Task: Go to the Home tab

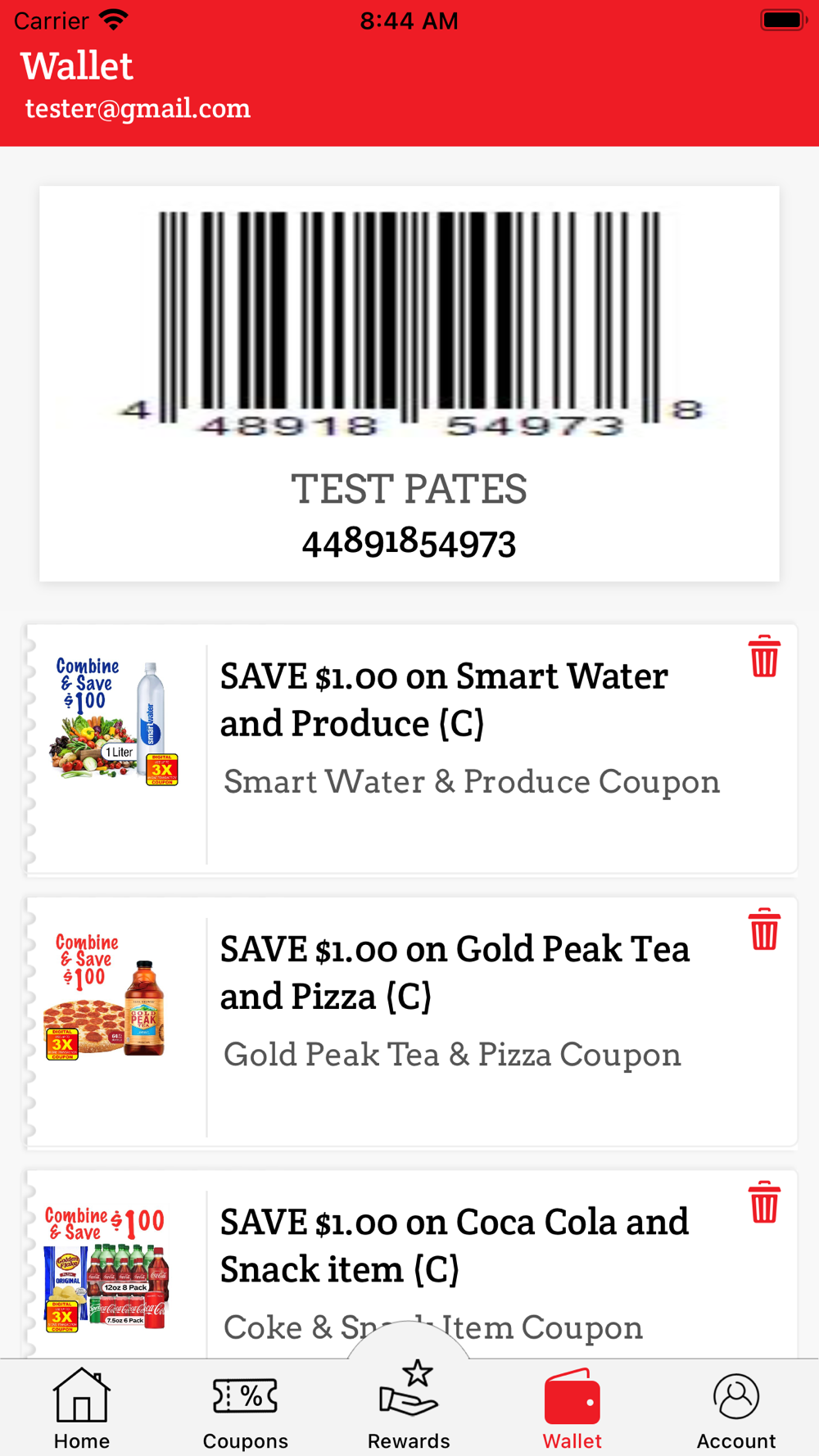Action: [x=82, y=1409]
